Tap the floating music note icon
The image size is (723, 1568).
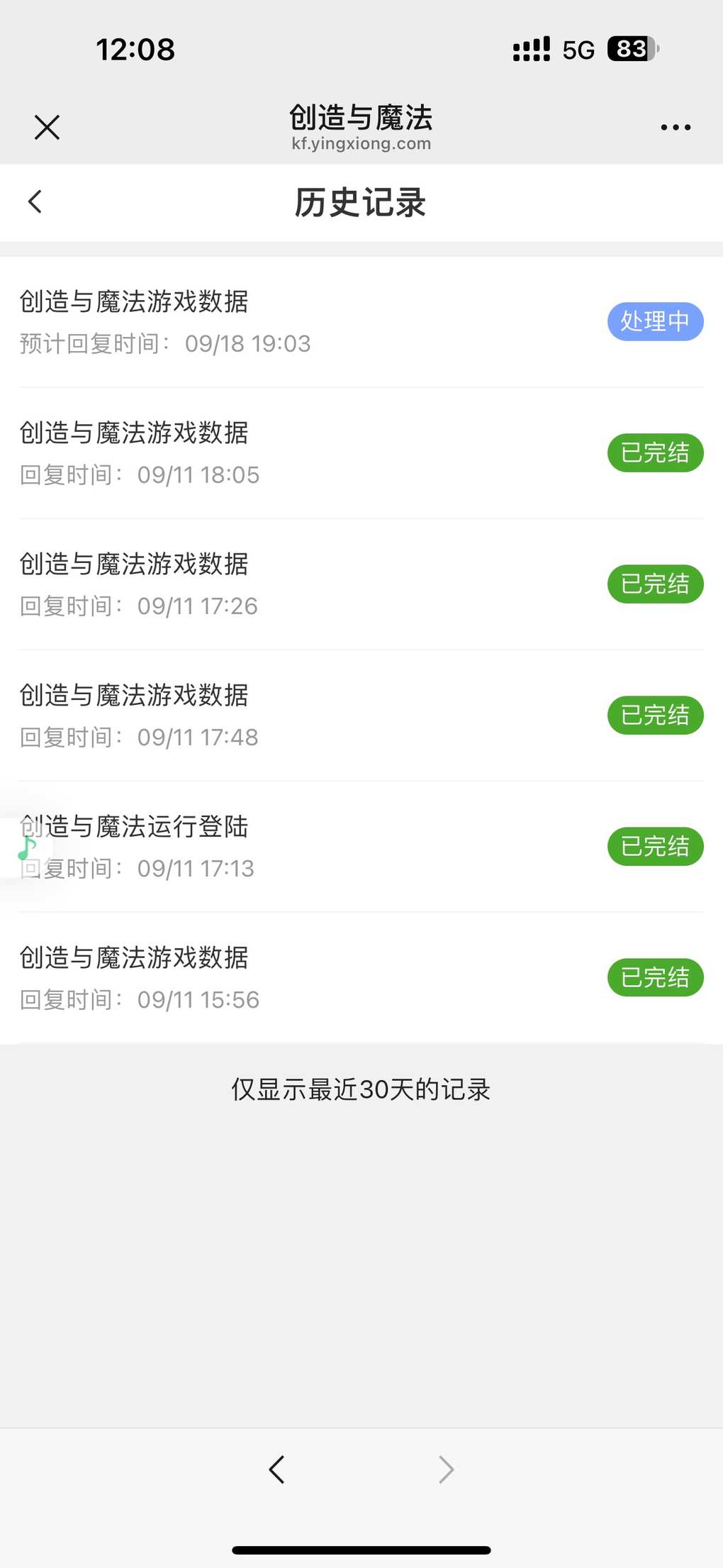coord(27,847)
